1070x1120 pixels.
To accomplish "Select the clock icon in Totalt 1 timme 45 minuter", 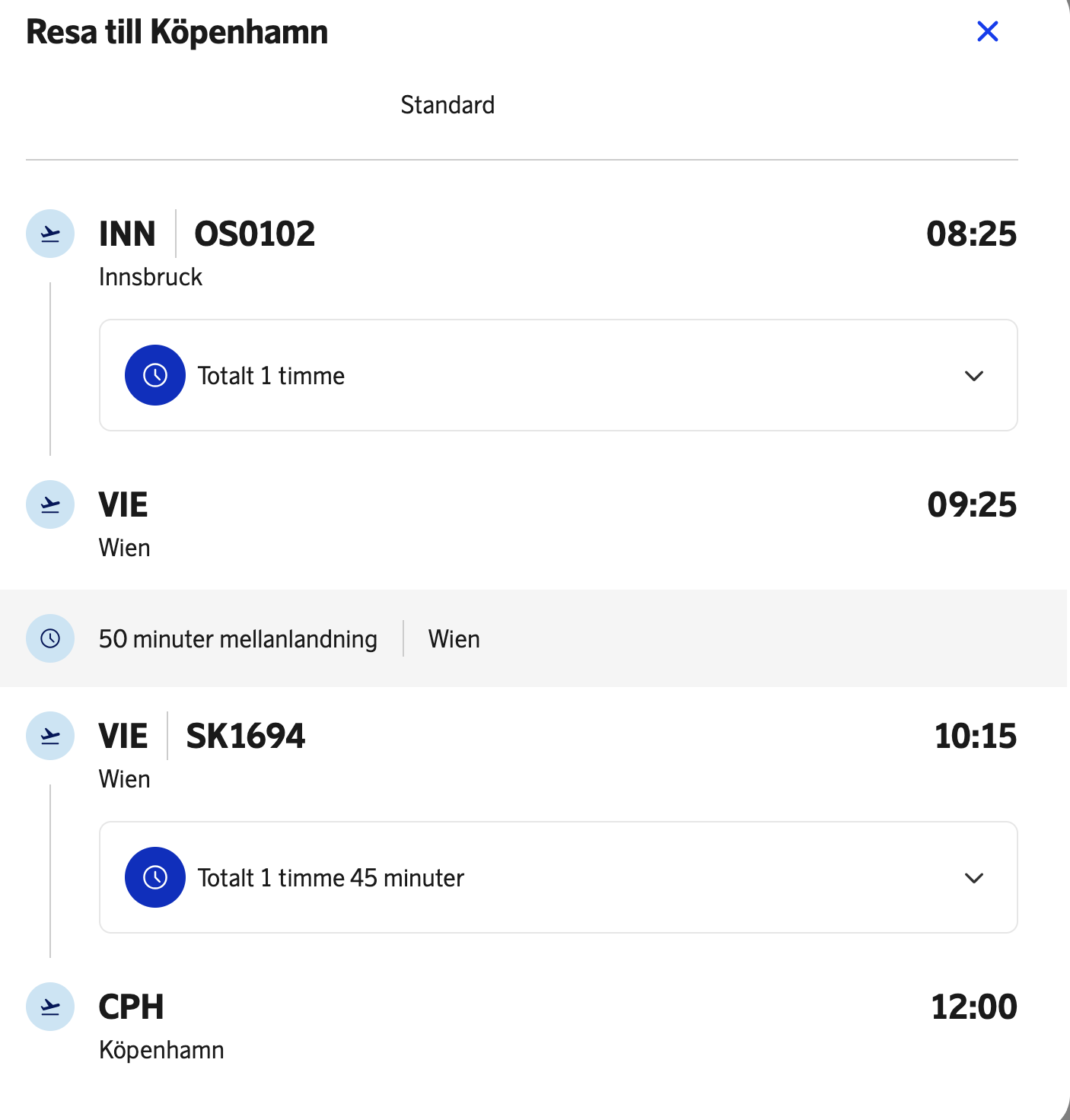I will (154, 877).
